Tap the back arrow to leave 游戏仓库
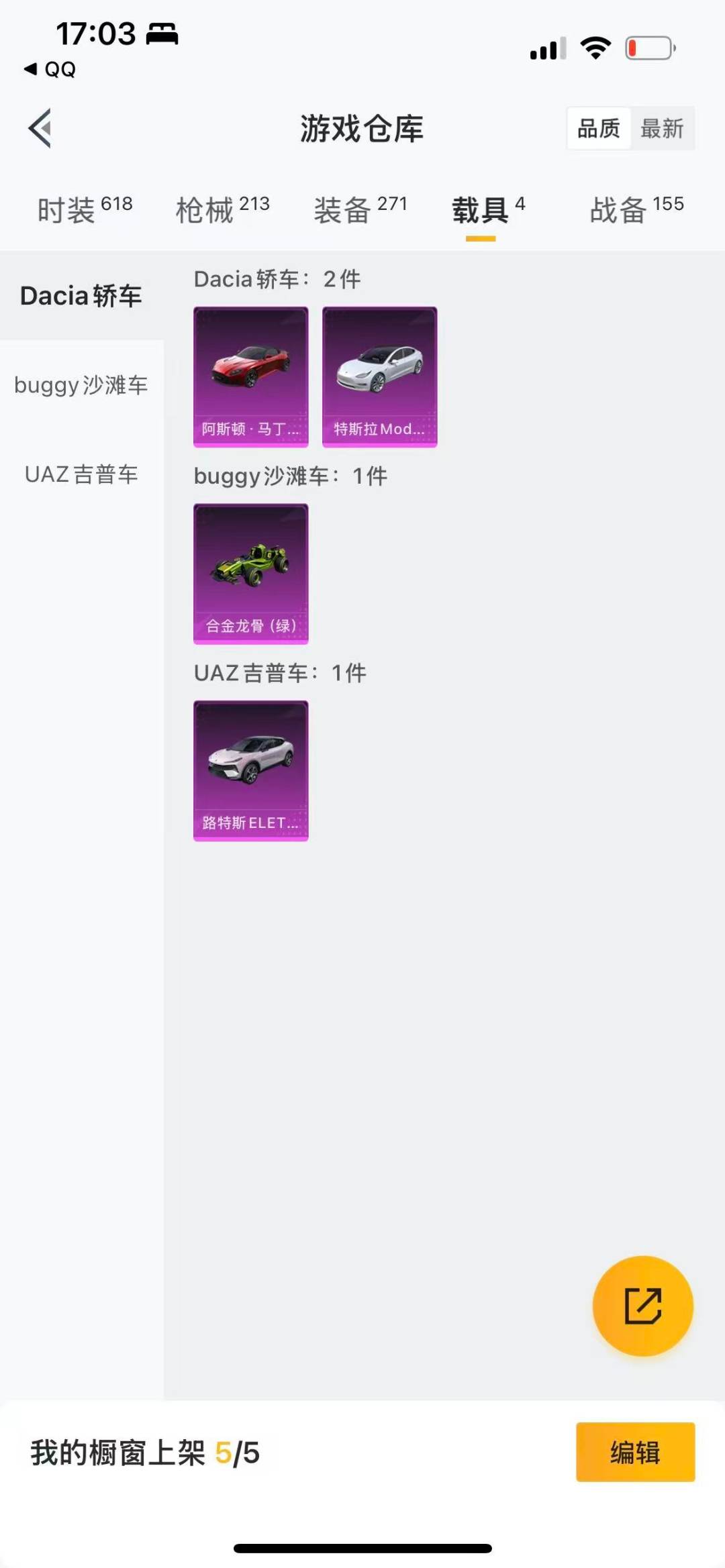725x1568 pixels. click(40, 129)
